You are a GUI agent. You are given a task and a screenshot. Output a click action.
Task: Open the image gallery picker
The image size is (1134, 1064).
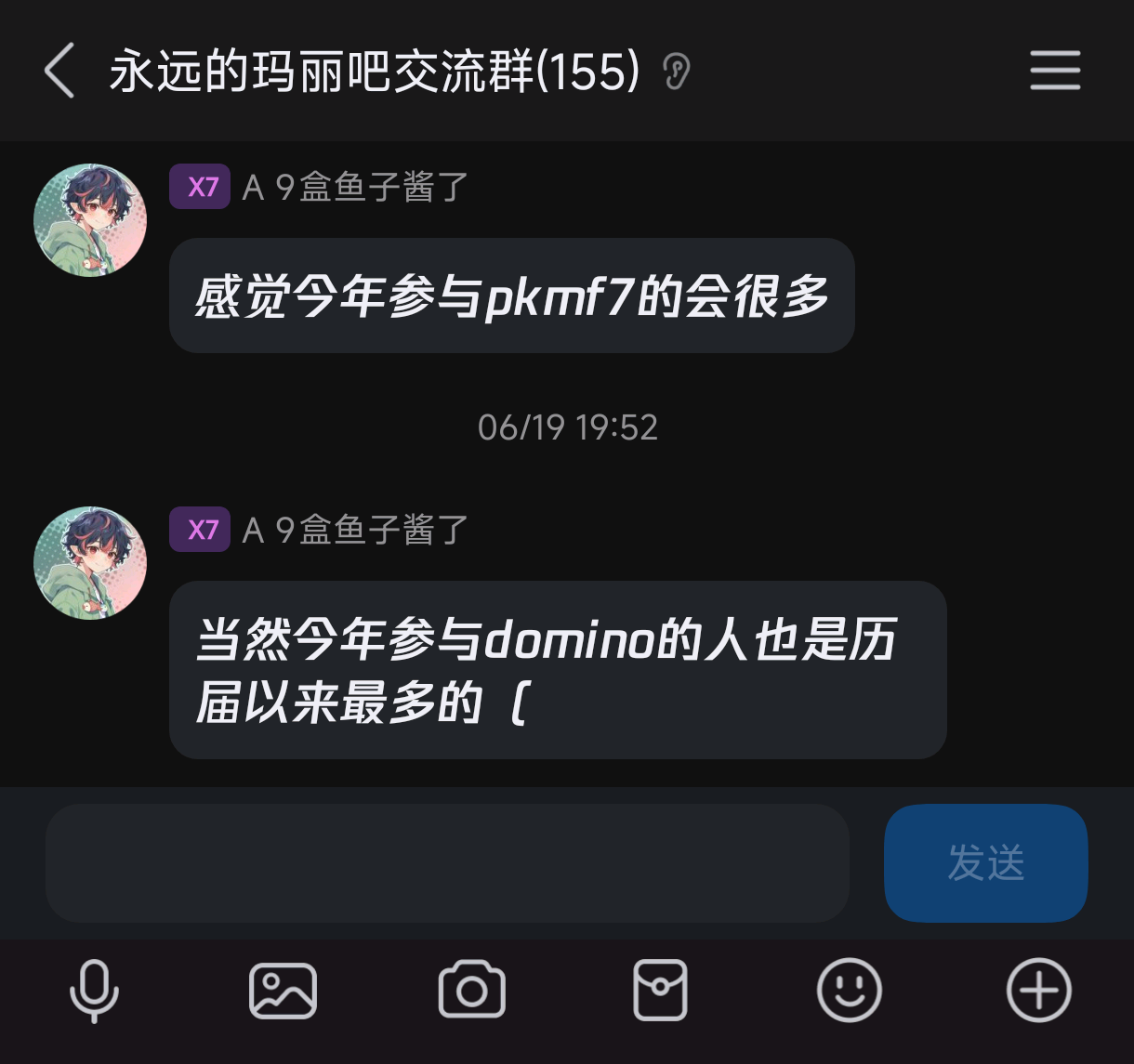283,991
